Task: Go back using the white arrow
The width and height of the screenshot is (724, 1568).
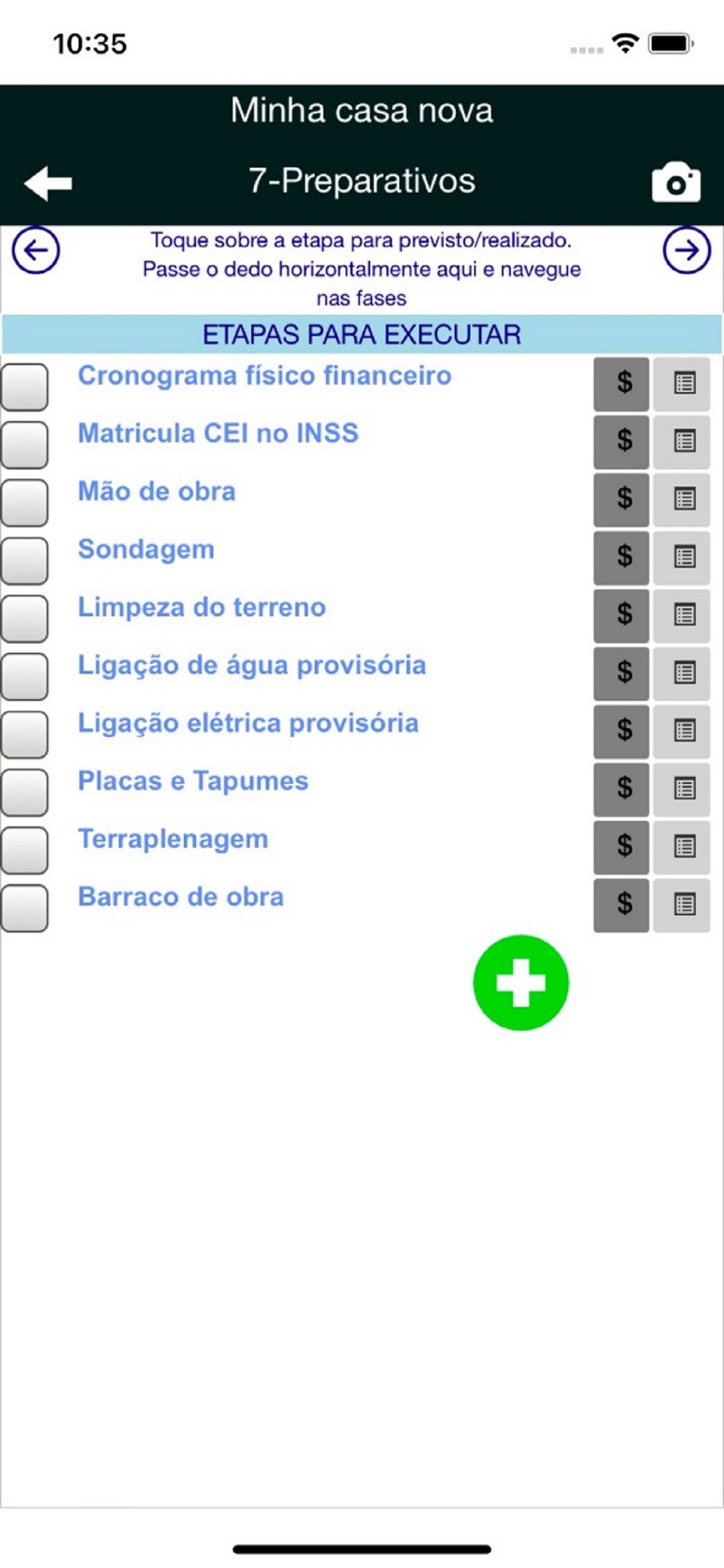Action: pyautogui.click(x=49, y=183)
